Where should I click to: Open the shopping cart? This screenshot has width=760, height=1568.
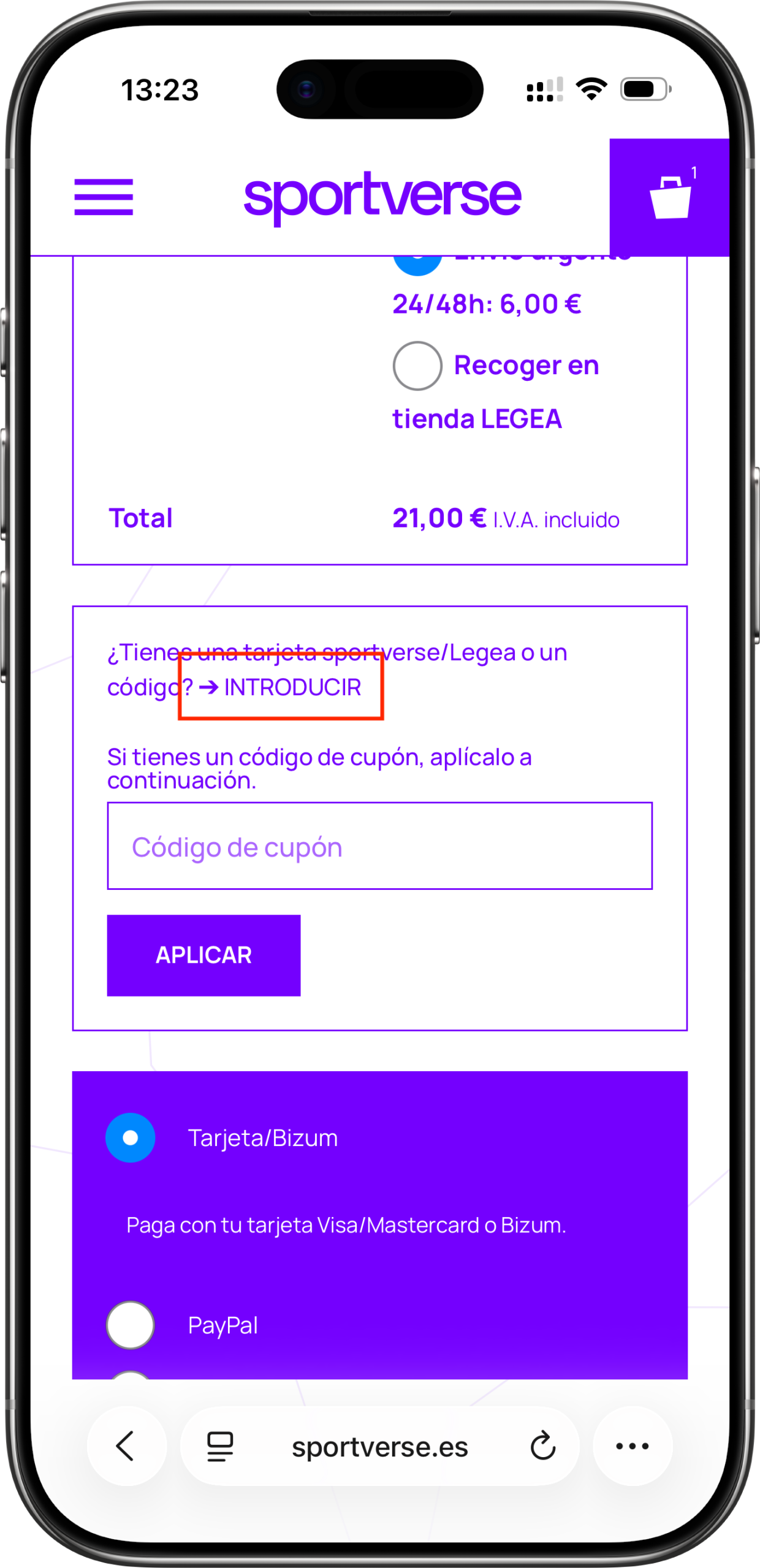click(x=669, y=197)
